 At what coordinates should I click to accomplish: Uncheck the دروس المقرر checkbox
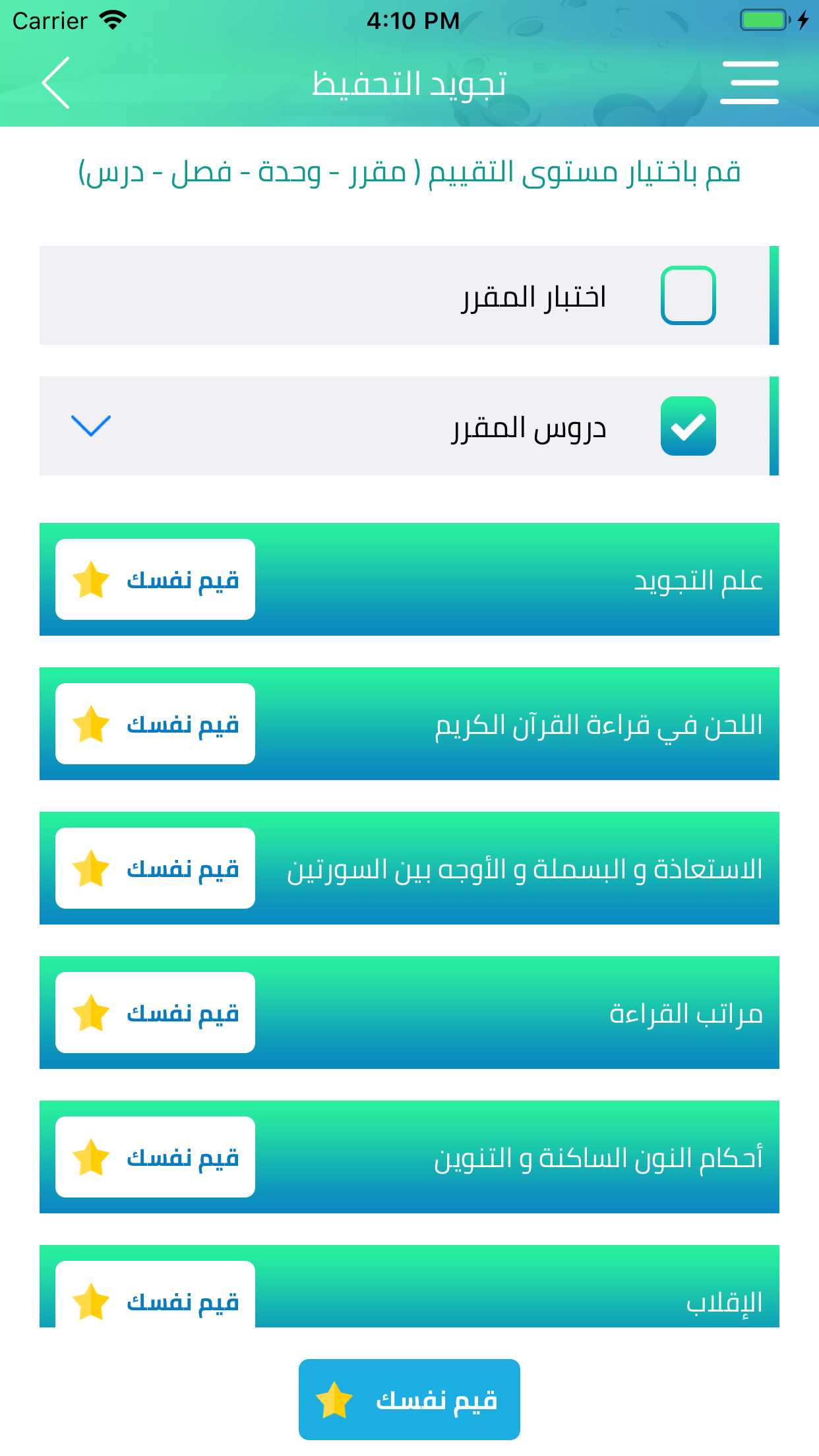coord(688,426)
